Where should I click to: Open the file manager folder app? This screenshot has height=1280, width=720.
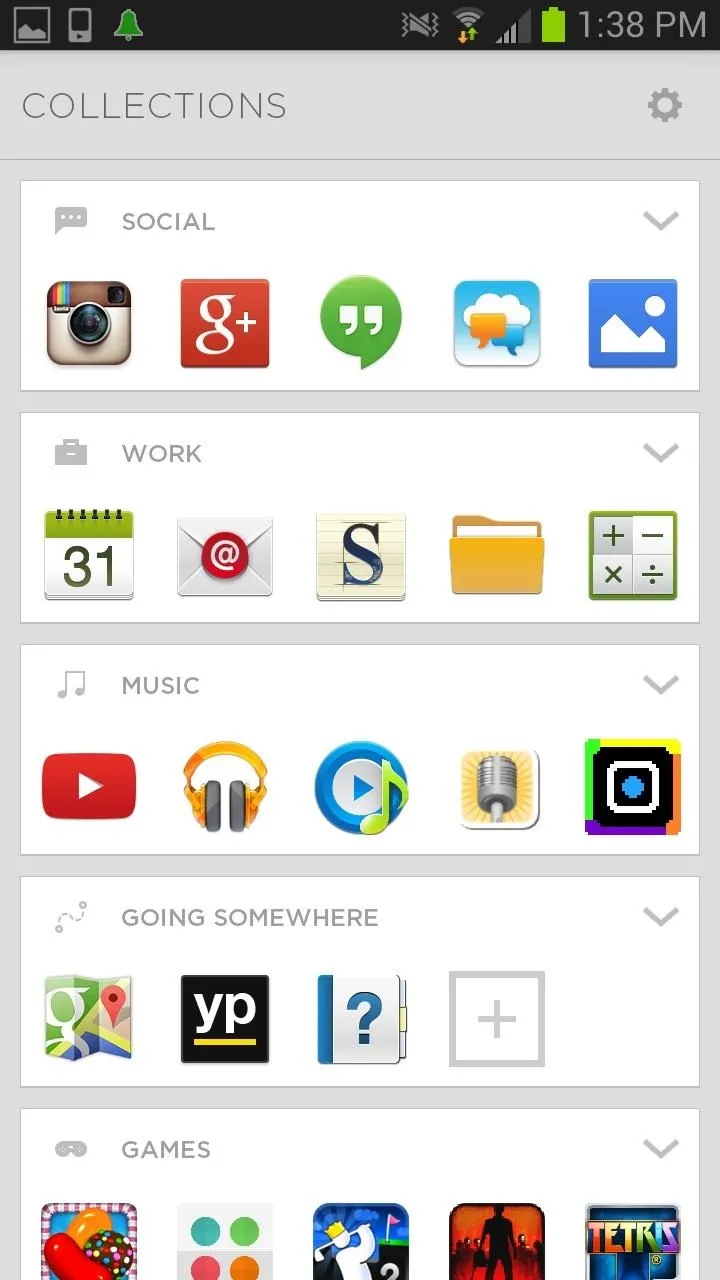(x=497, y=556)
